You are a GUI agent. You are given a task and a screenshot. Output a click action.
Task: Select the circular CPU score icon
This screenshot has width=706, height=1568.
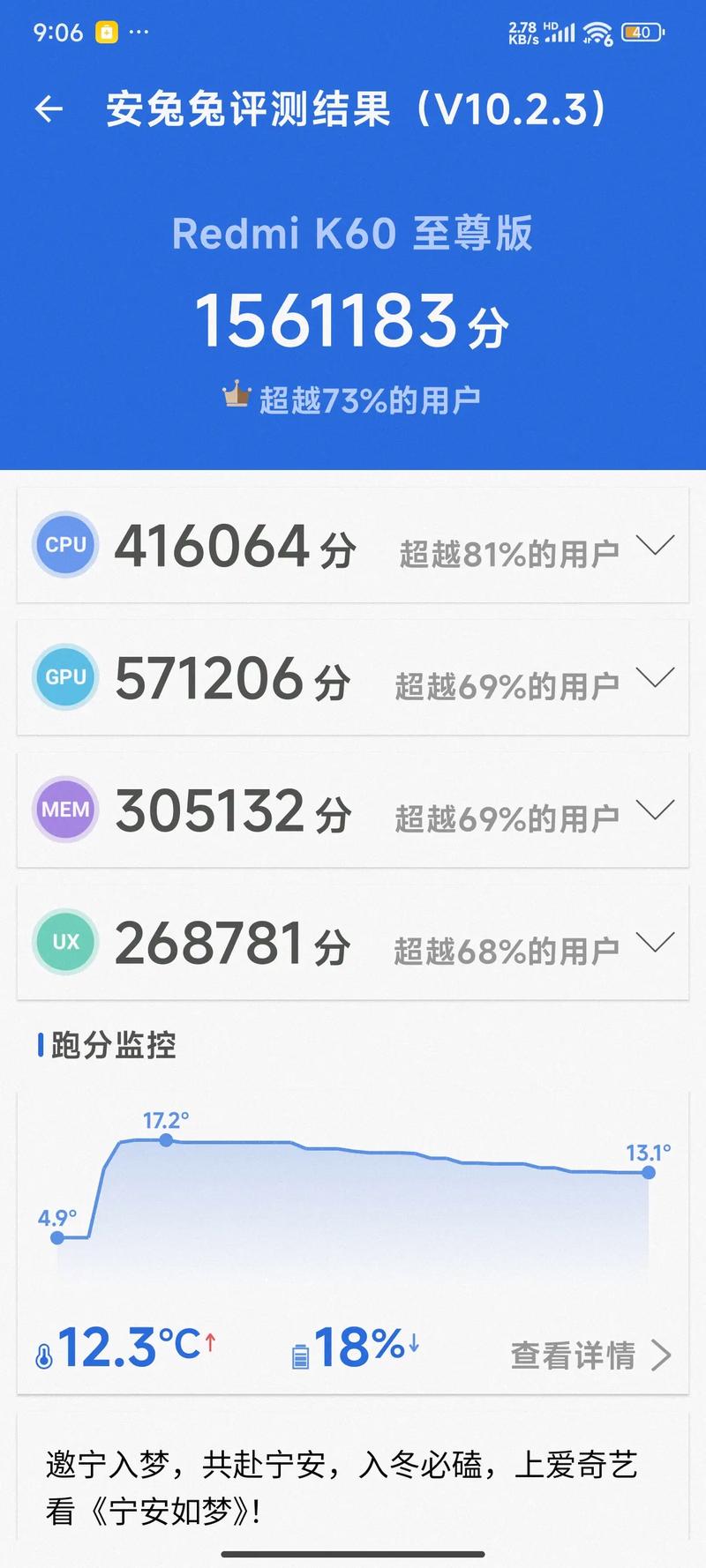coord(64,545)
